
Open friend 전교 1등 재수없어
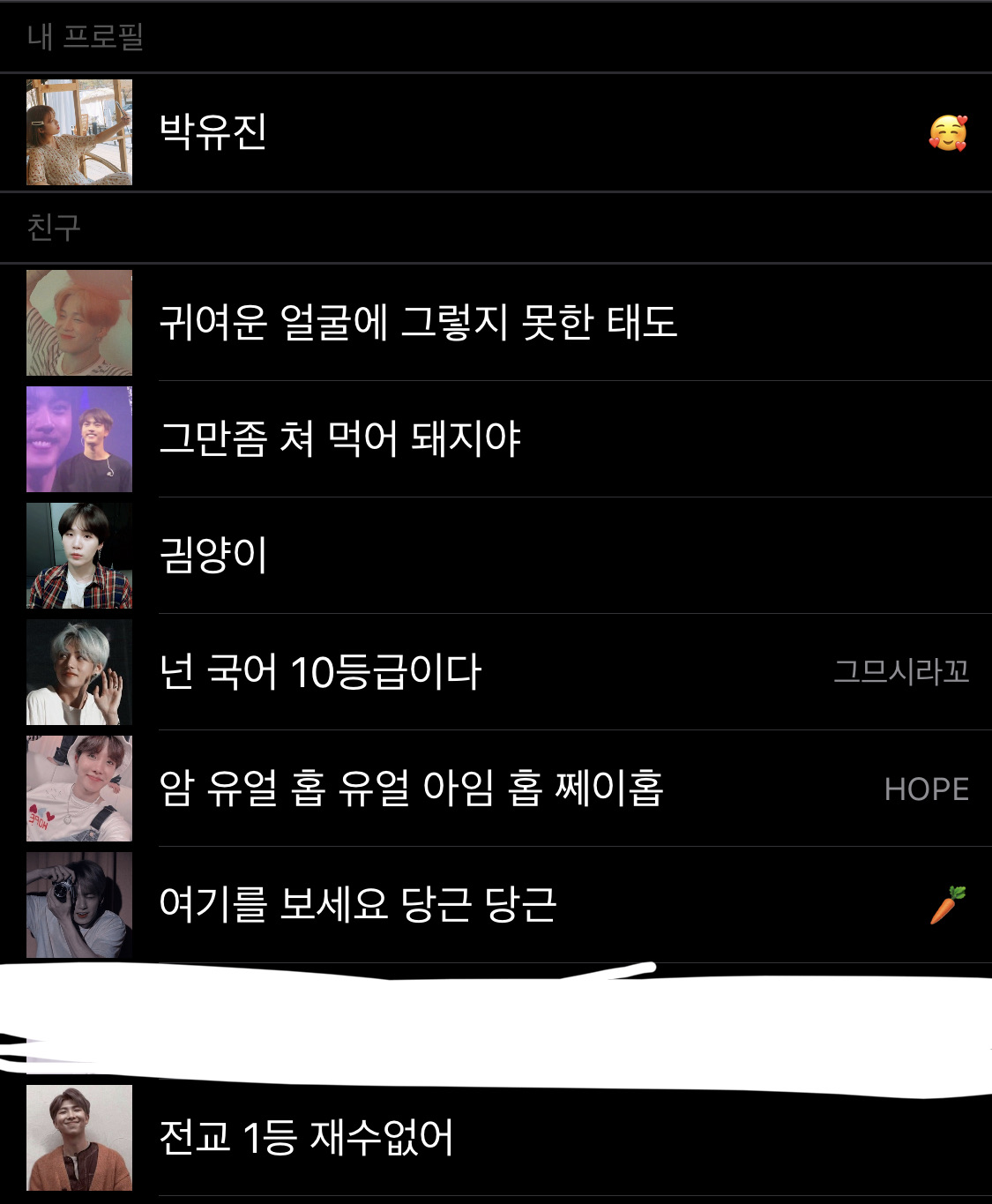click(x=306, y=1138)
